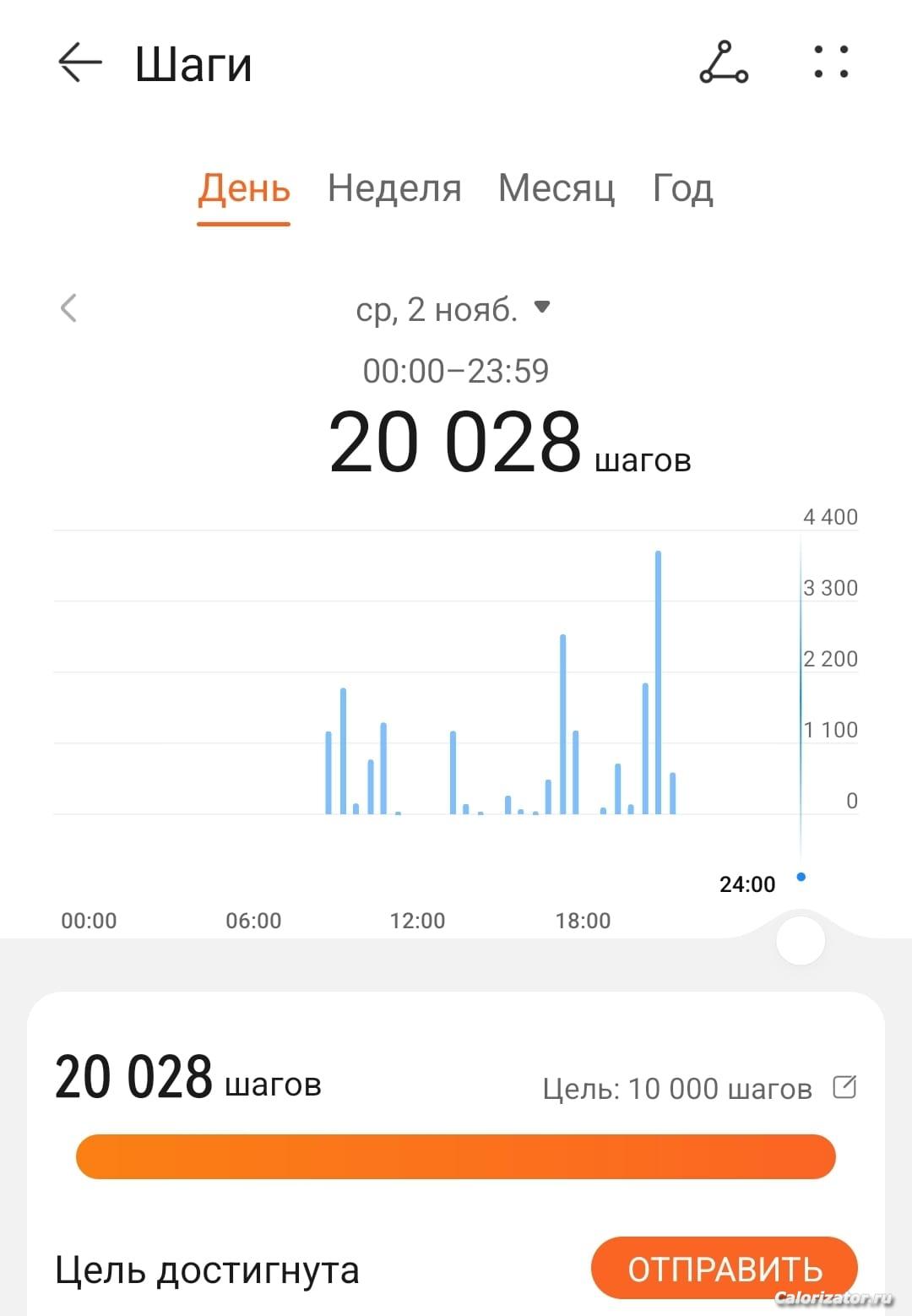Select the День tab

click(244, 188)
